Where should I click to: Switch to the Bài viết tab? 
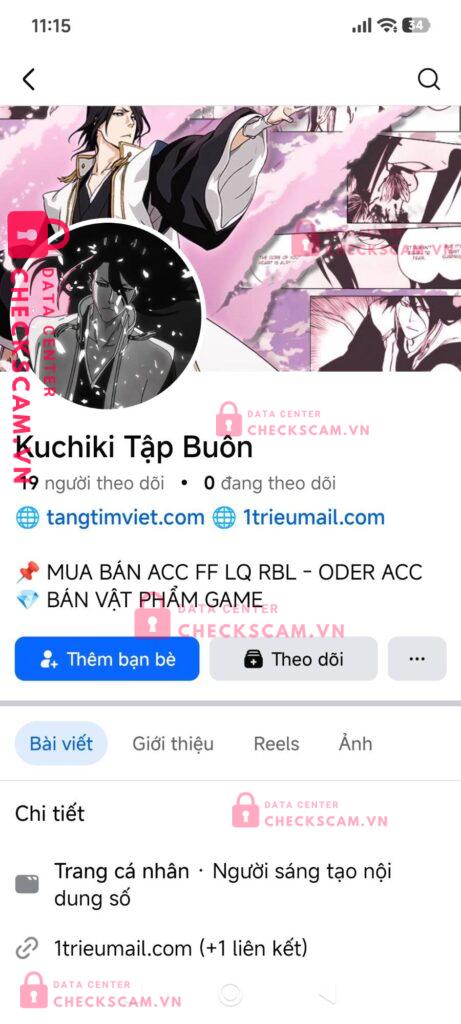[61, 743]
